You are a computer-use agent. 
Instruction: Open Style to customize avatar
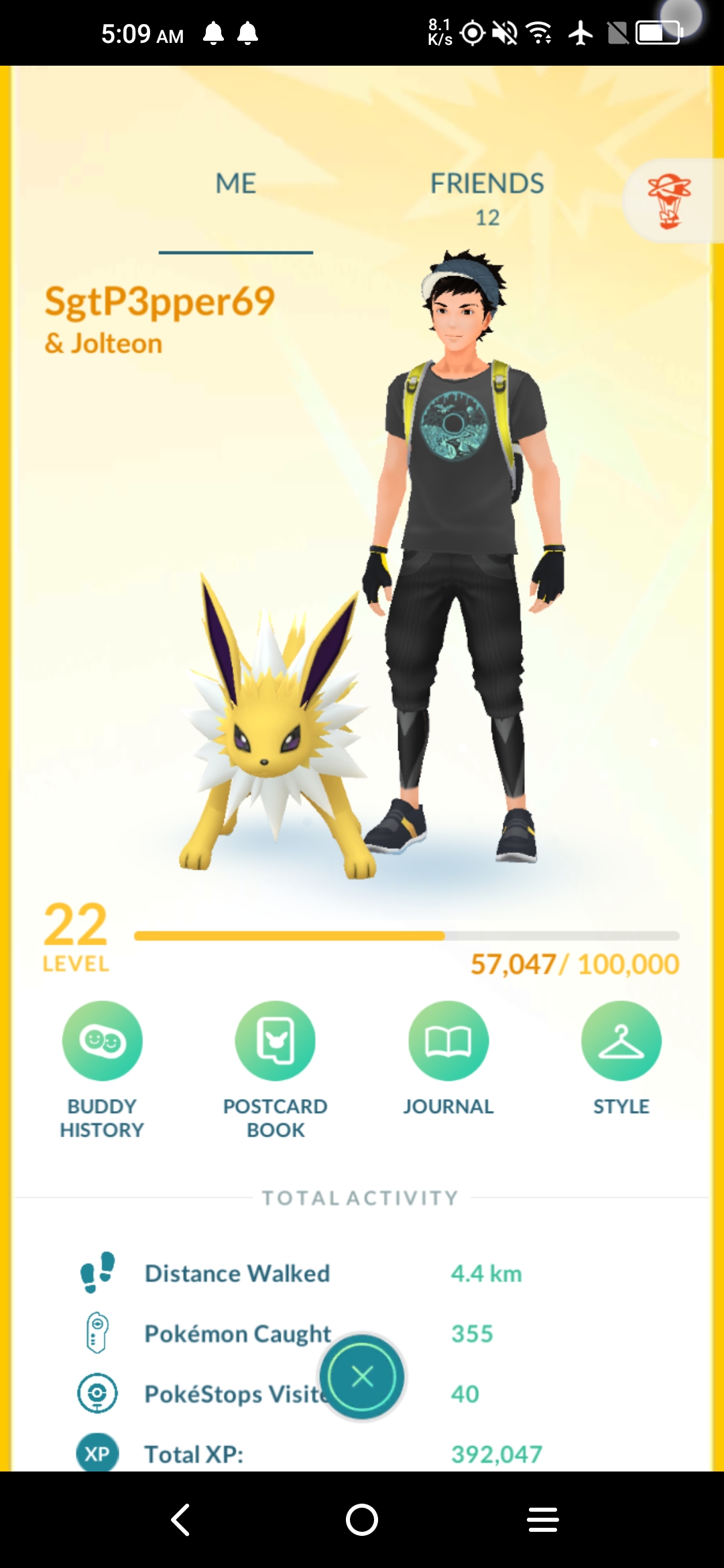tap(621, 1041)
